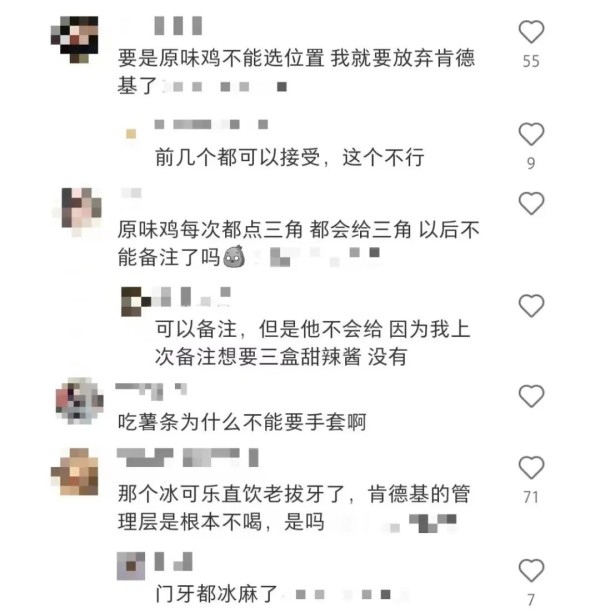Open avatar of the 冰可乐 commenter
Screen dimensions: 600x613
point(79,471)
